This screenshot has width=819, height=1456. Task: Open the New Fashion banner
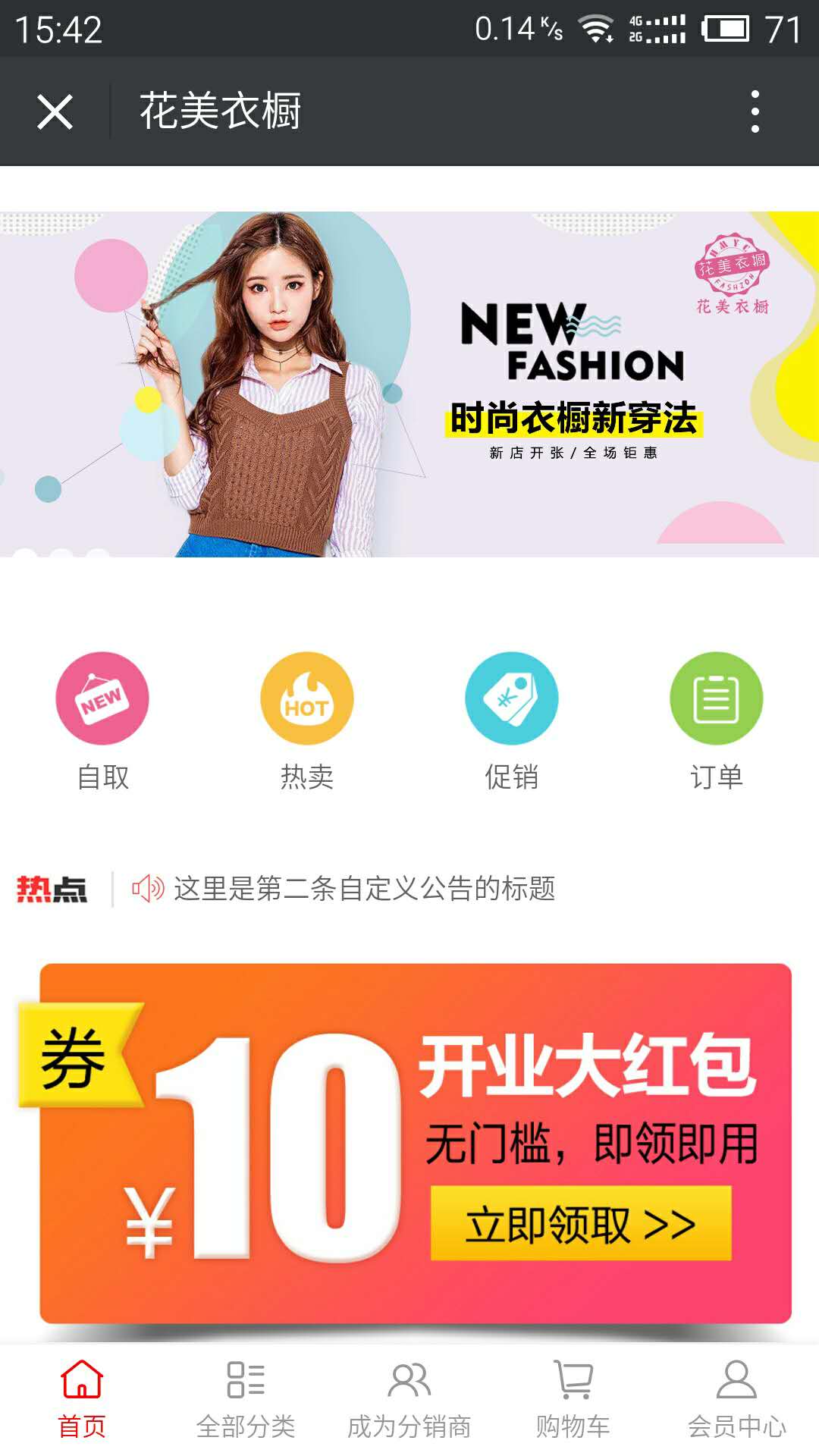pyautogui.click(x=409, y=384)
